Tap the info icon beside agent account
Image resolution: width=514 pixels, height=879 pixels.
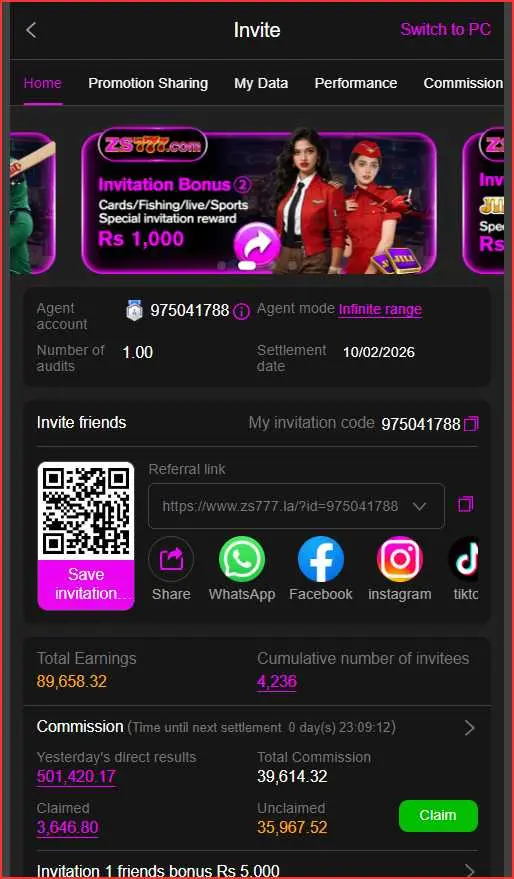(241, 312)
